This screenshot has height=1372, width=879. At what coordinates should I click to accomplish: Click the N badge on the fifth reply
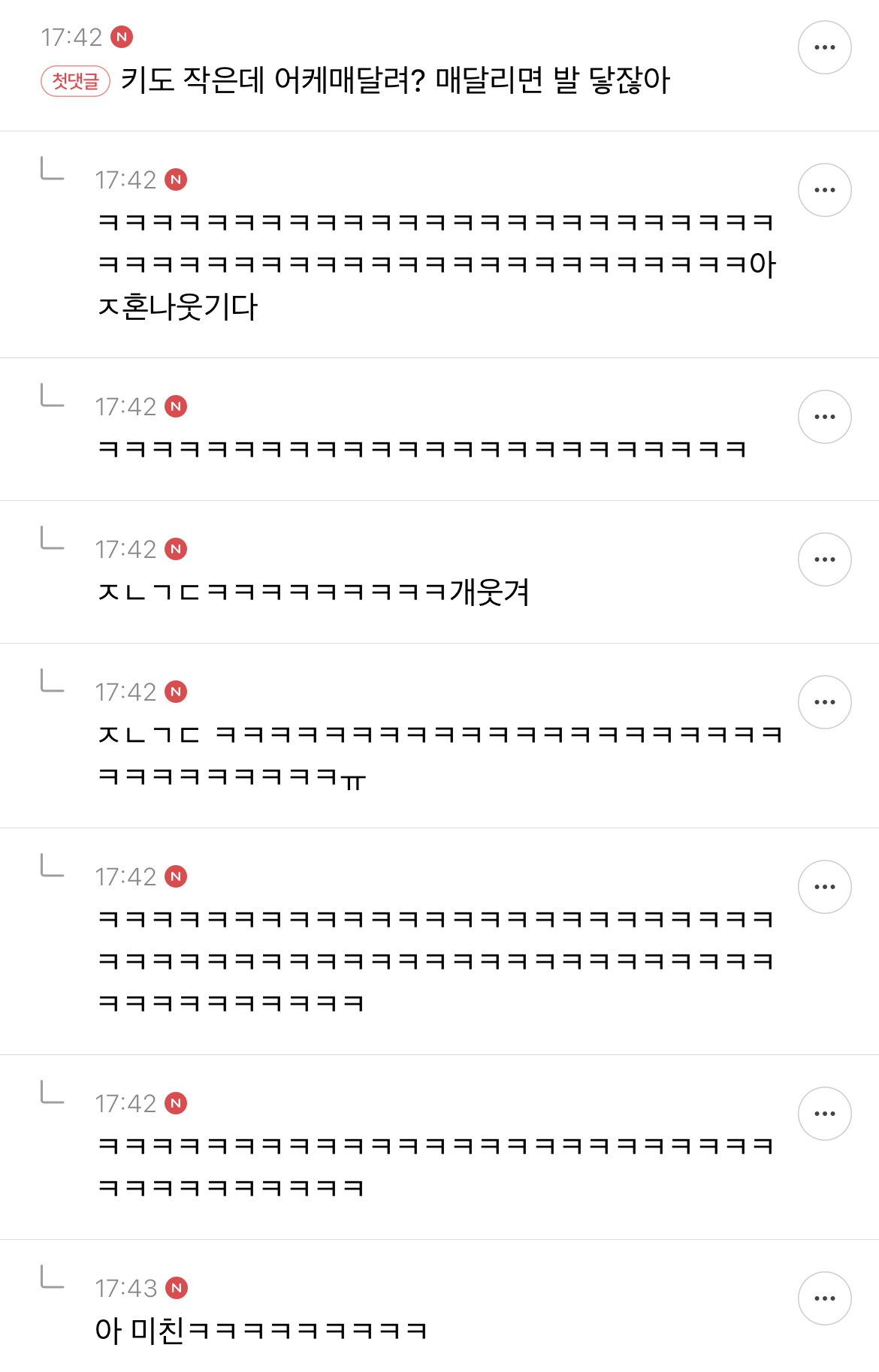pos(177,874)
